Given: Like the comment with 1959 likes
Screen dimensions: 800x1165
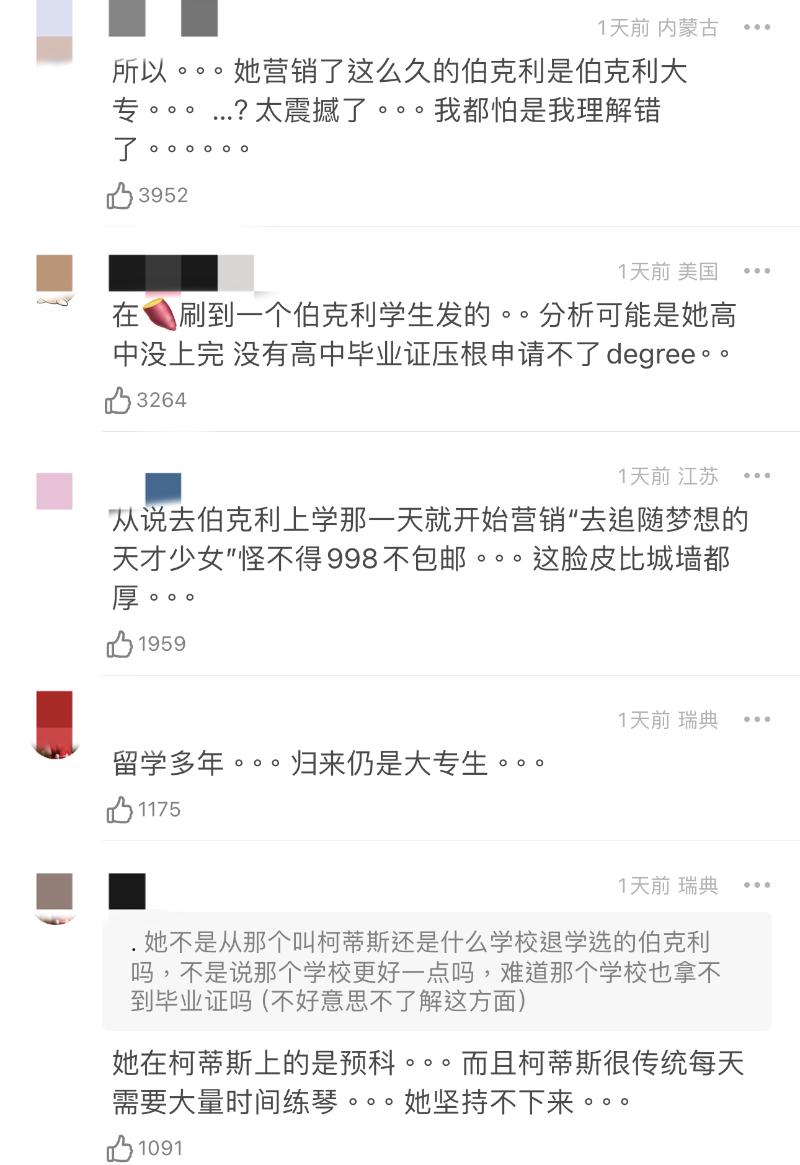Looking at the screenshot, I should click(120, 644).
